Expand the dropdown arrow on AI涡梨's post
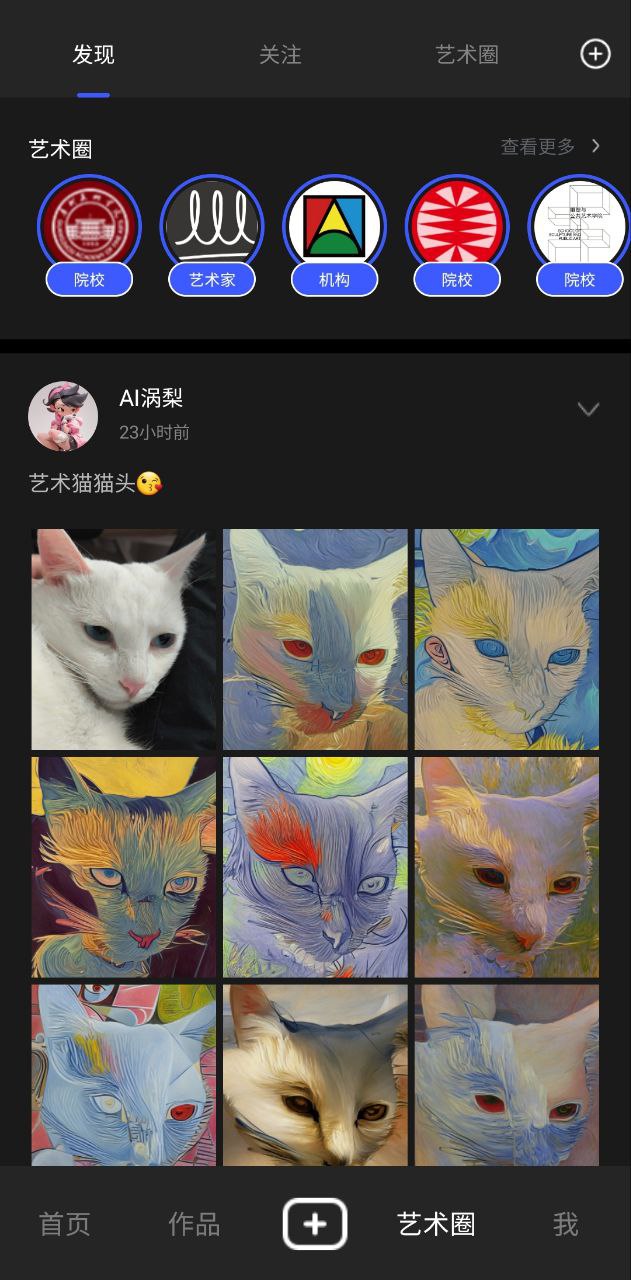Image resolution: width=631 pixels, height=1280 pixels. pos(588,409)
